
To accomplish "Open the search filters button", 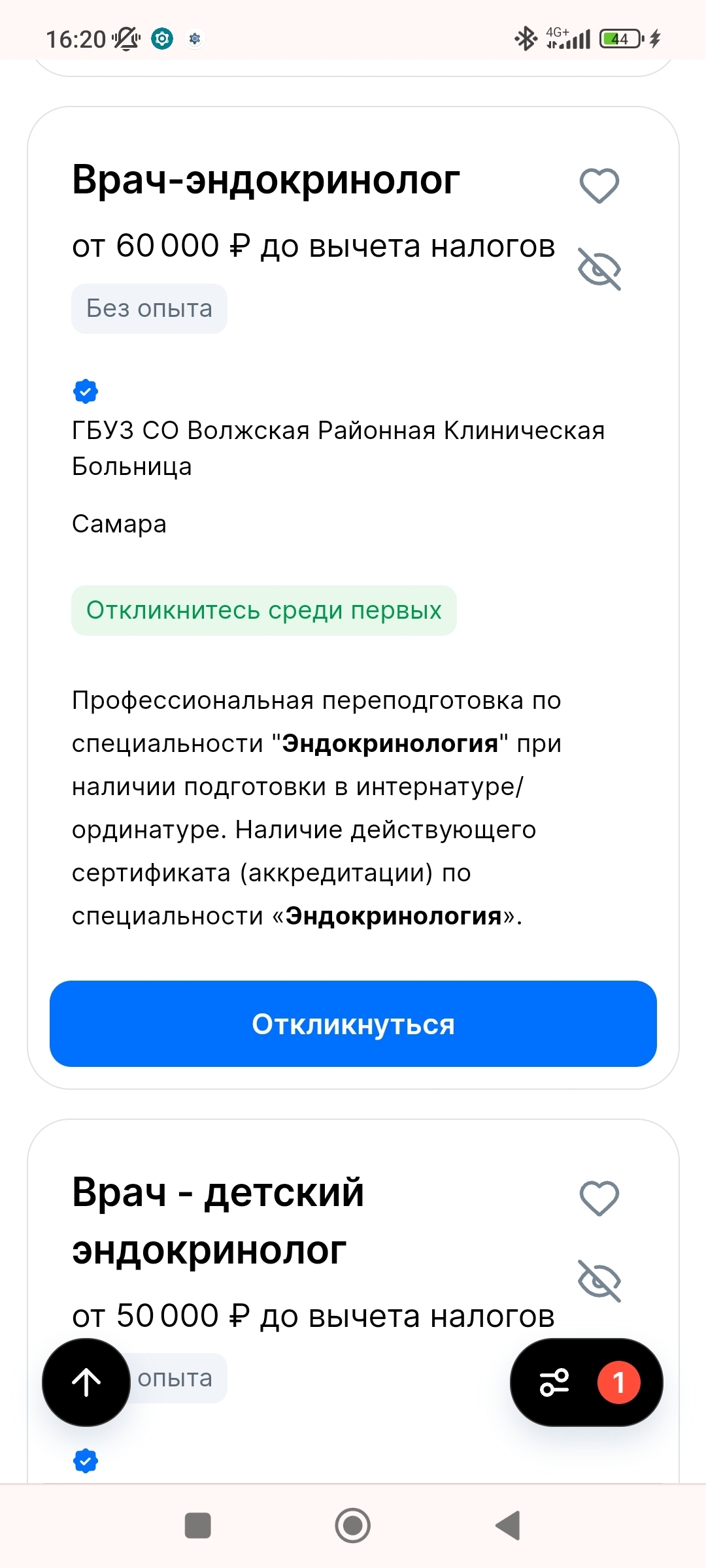I will pyautogui.click(x=586, y=1382).
